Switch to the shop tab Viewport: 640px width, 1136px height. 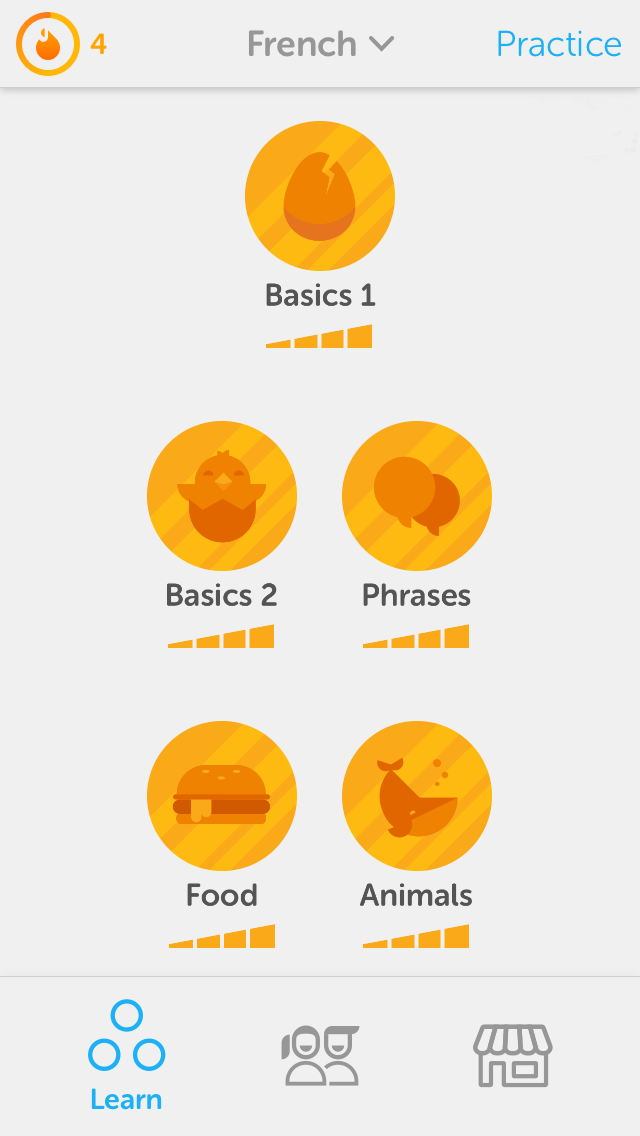(x=512, y=1056)
